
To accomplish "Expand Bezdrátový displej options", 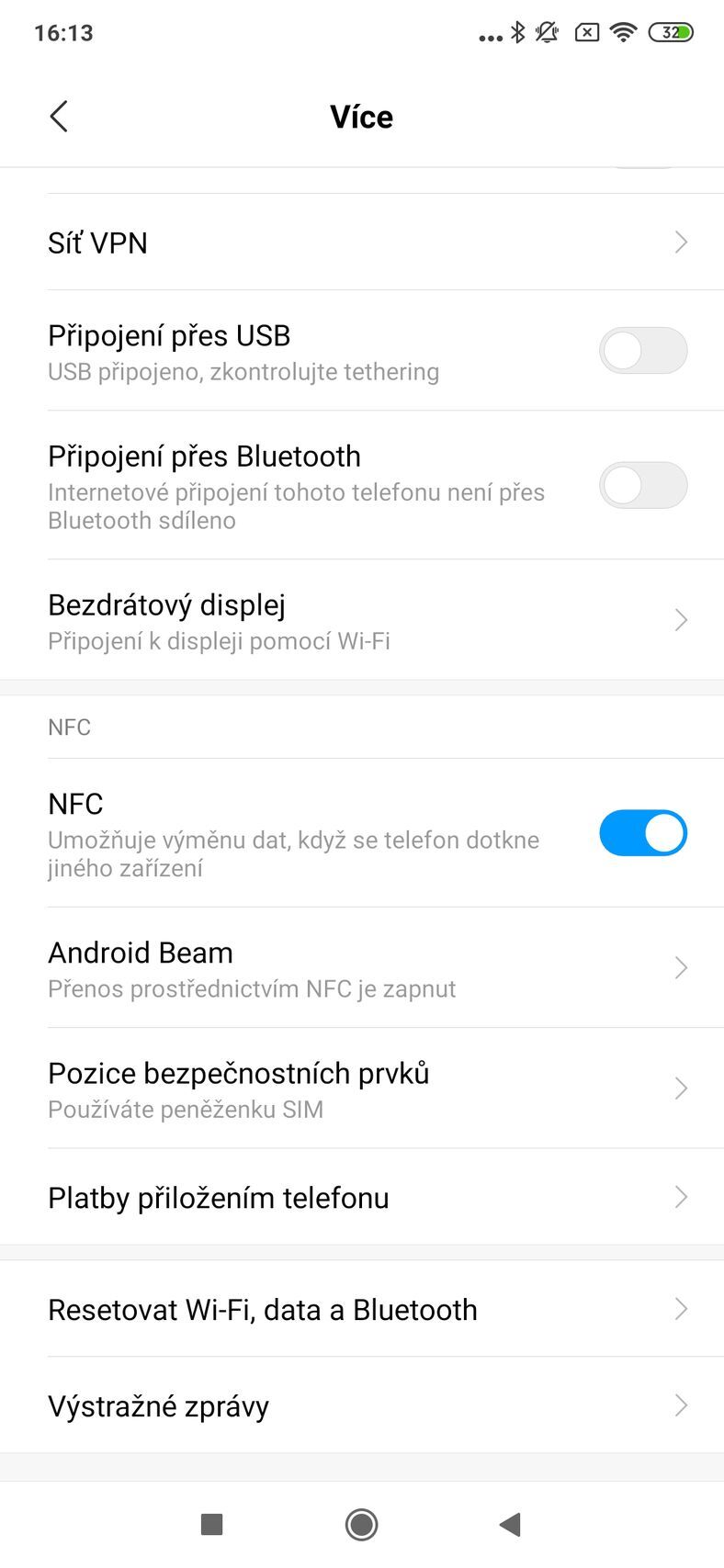I will [x=680, y=620].
